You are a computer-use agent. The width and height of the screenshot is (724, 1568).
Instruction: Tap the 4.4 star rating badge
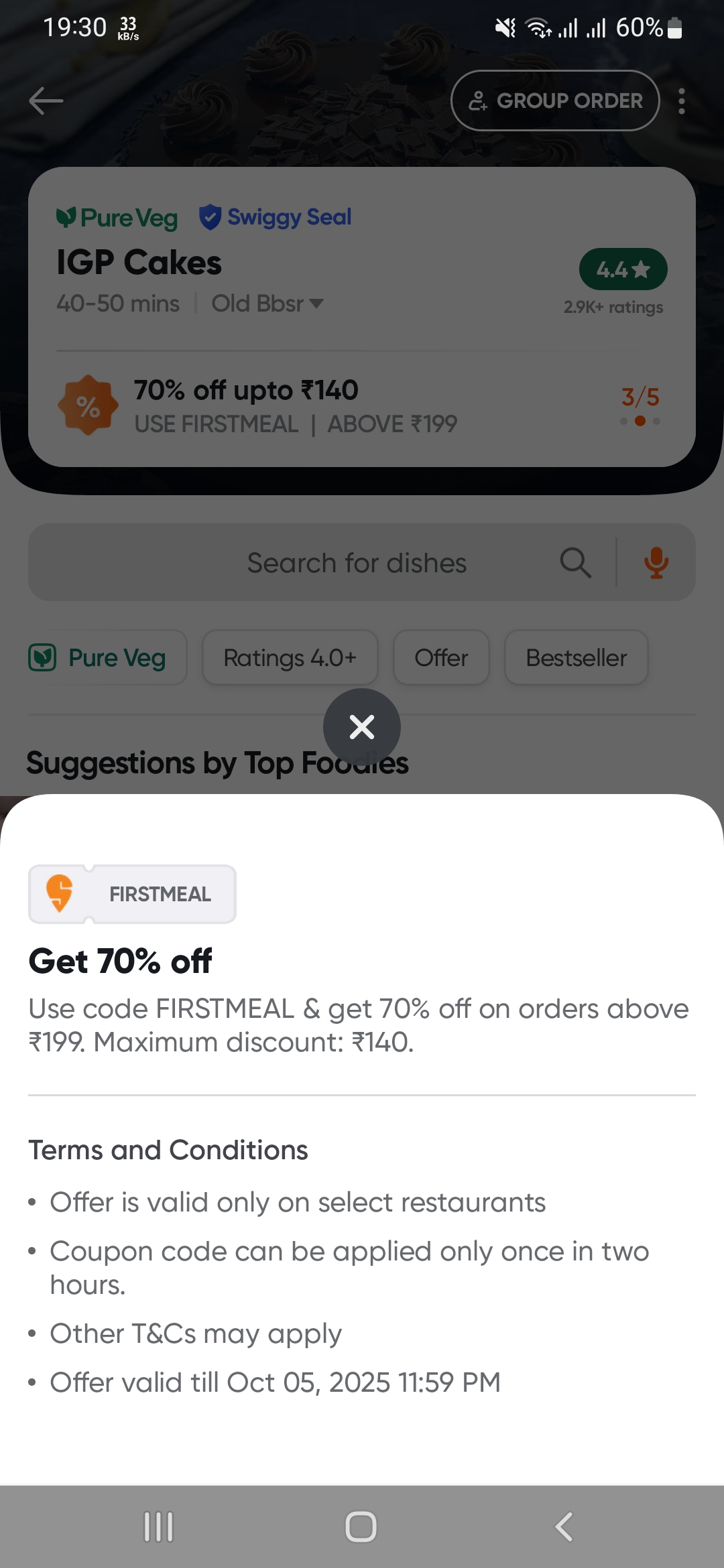(623, 269)
